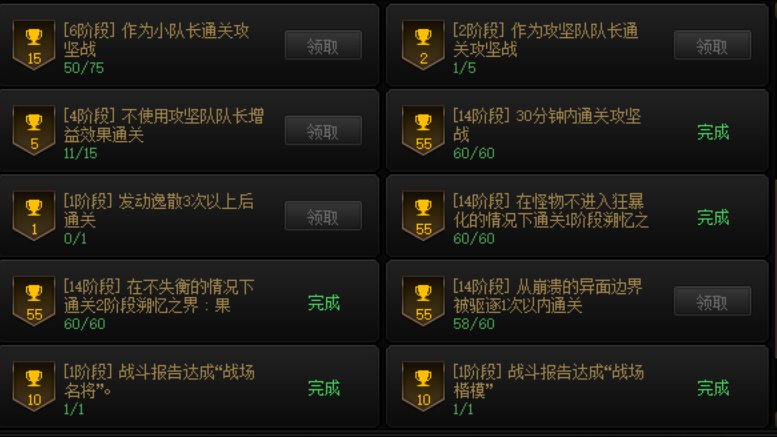Claim reward for 发动逸散3次以上后通关
The width and height of the screenshot is (777, 437).
[323, 216]
